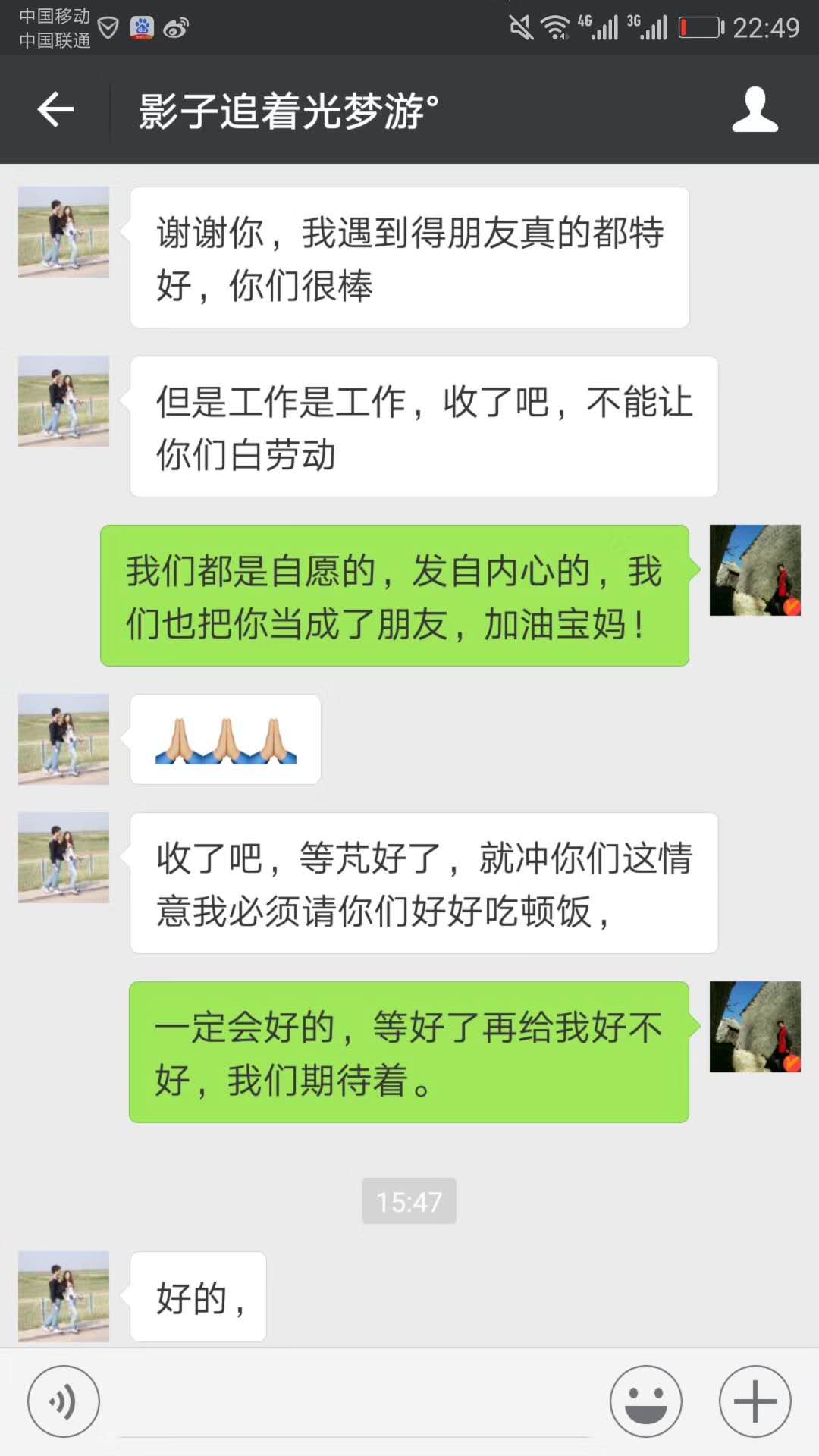Tap the message text field
Screen dimensions: 819x1456
[355, 1401]
